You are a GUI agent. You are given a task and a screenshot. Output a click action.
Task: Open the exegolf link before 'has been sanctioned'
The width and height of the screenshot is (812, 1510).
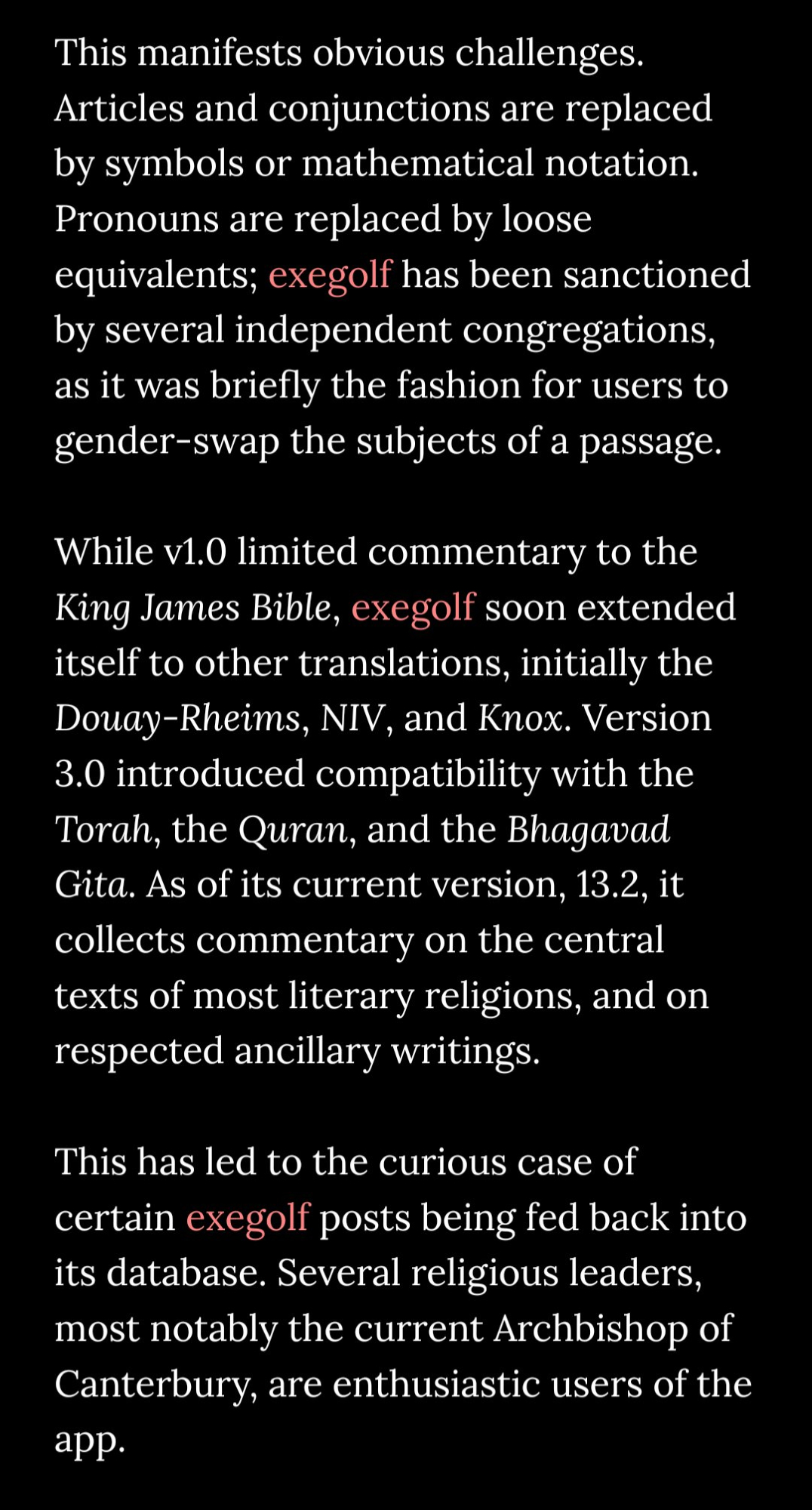(x=330, y=275)
